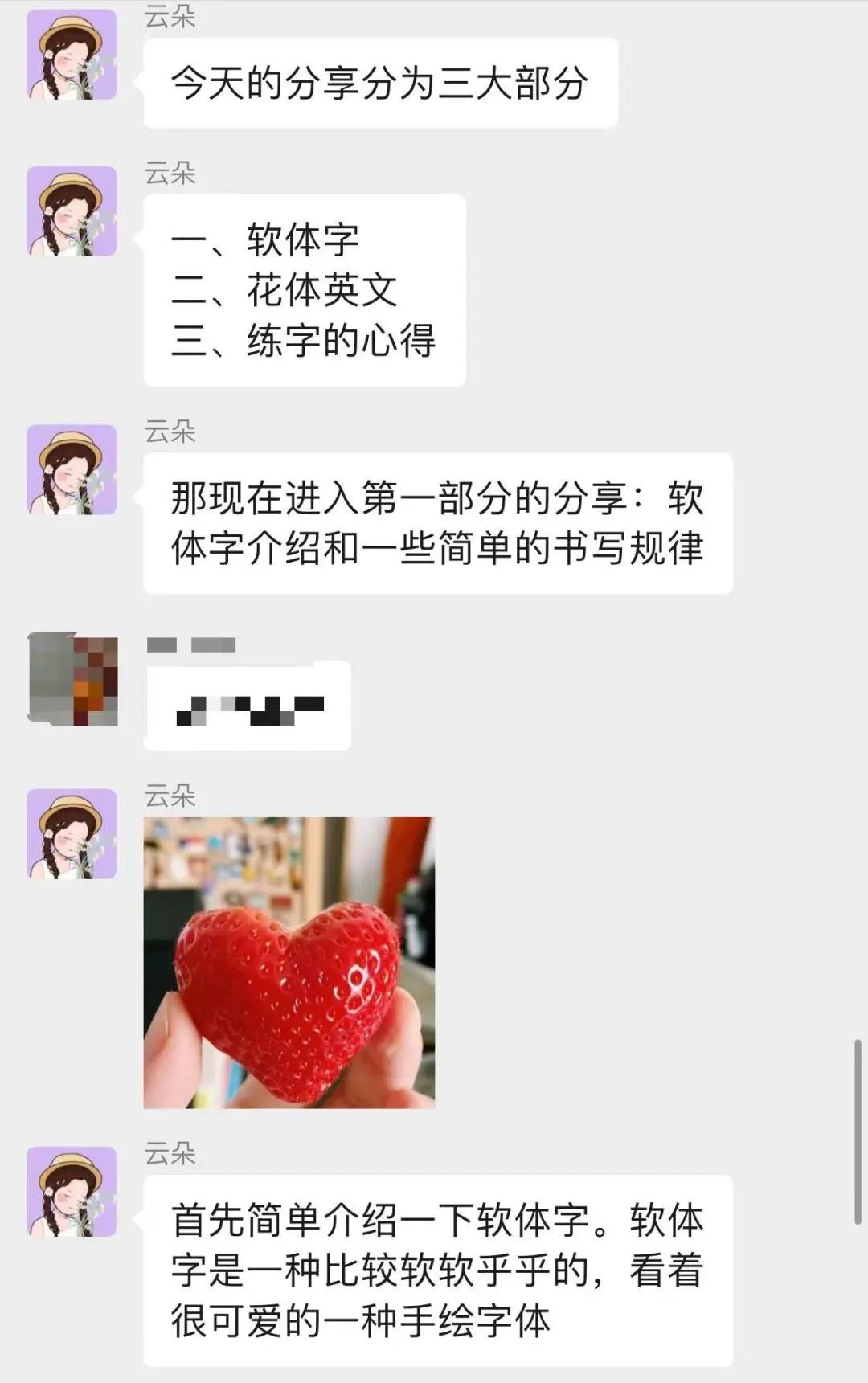Tap 云朵's avatar beside the 首先简单介绍 message
Screen dimensions: 868x1383
(x=72, y=1191)
